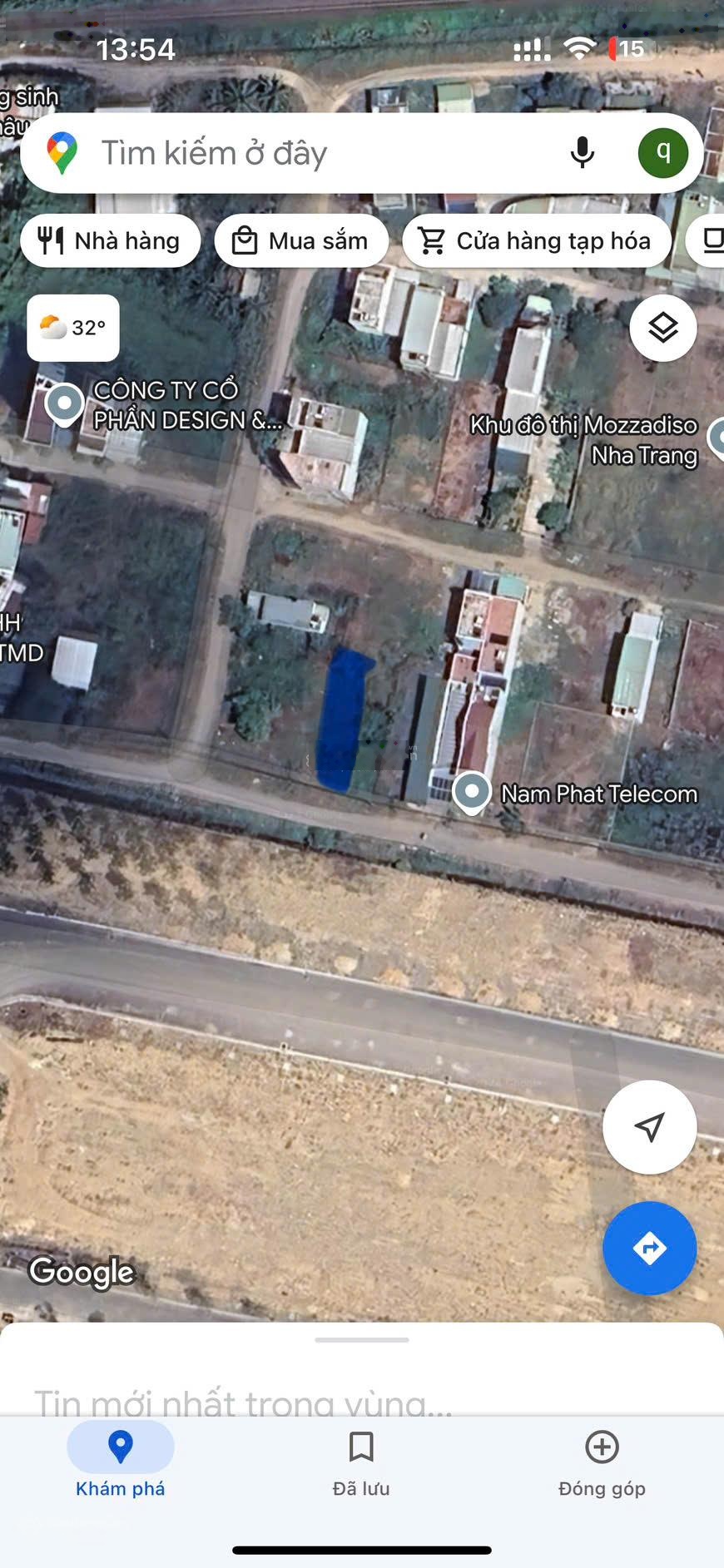
Task: Center map on my location
Action: click(649, 1127)
